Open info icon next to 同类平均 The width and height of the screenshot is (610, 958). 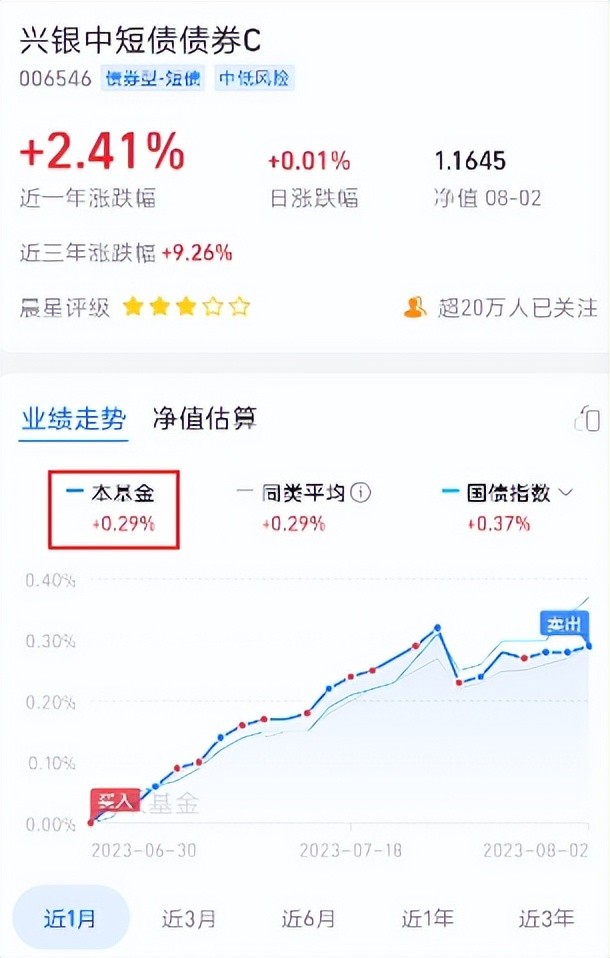(x=362, y=492)
